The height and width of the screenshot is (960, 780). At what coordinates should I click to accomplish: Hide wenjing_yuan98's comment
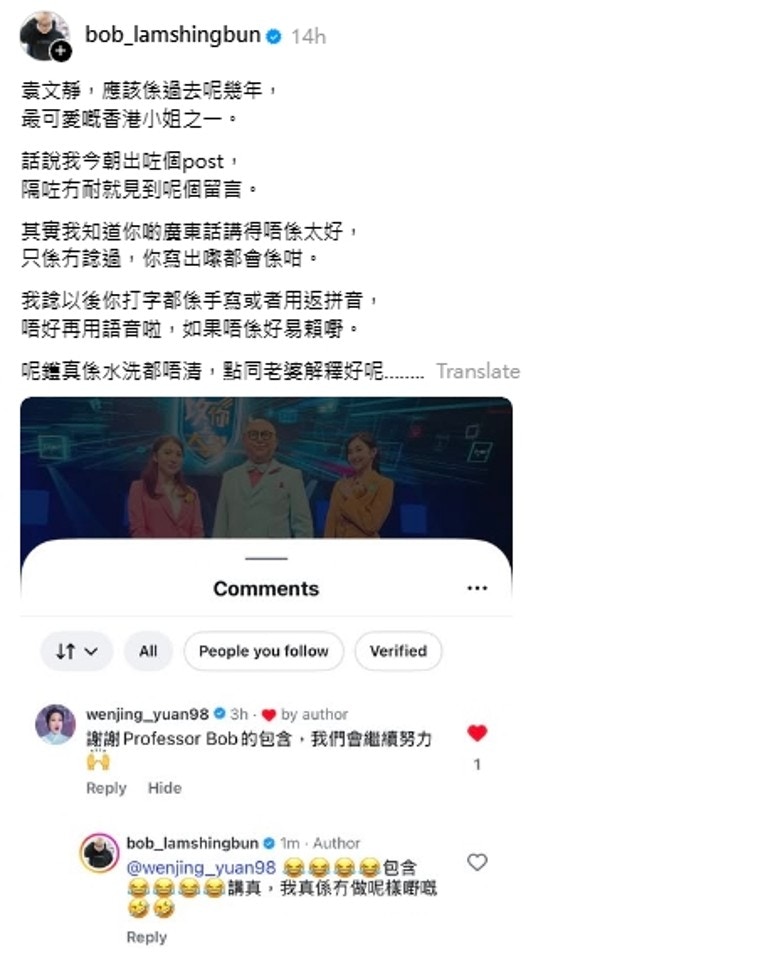click(x=164, y=788)
